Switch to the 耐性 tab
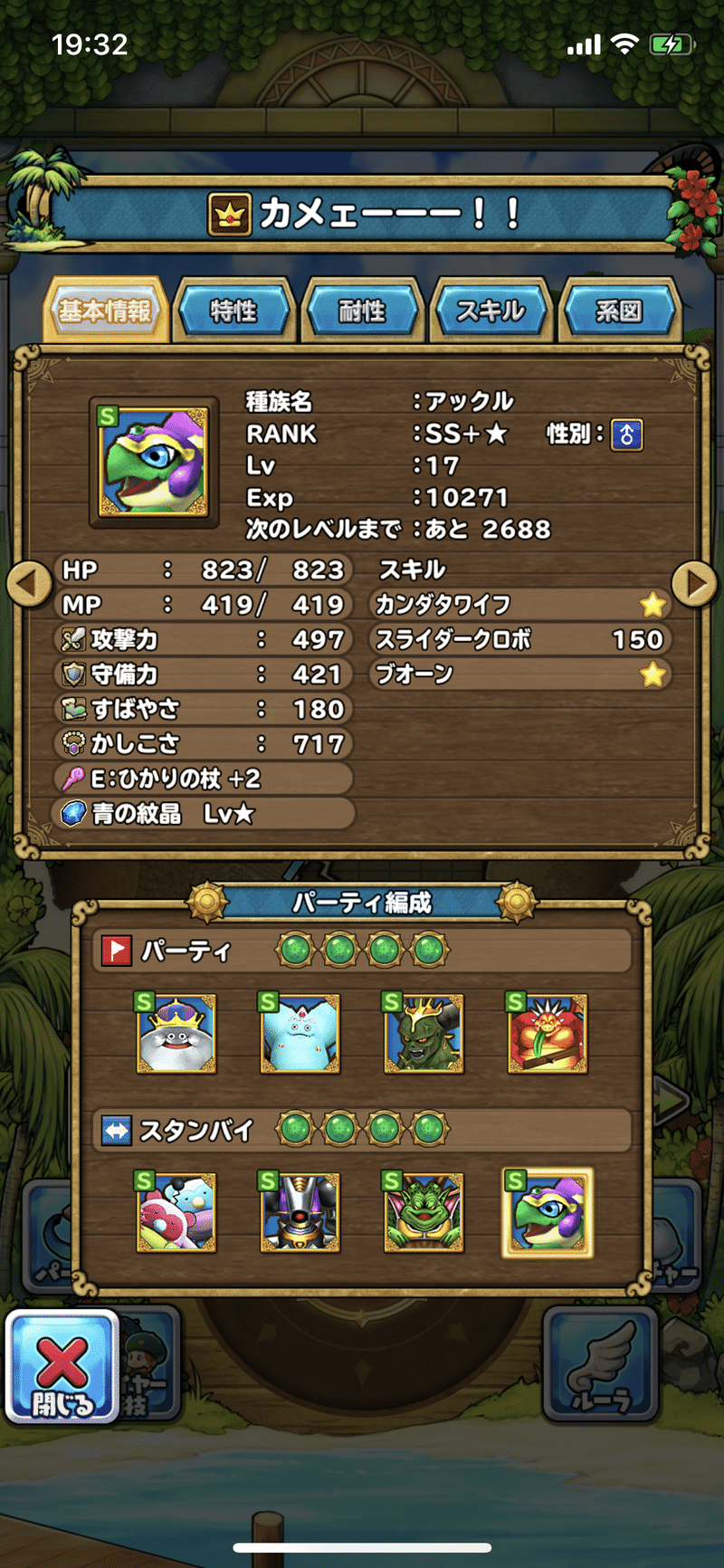 click(362, 311)
